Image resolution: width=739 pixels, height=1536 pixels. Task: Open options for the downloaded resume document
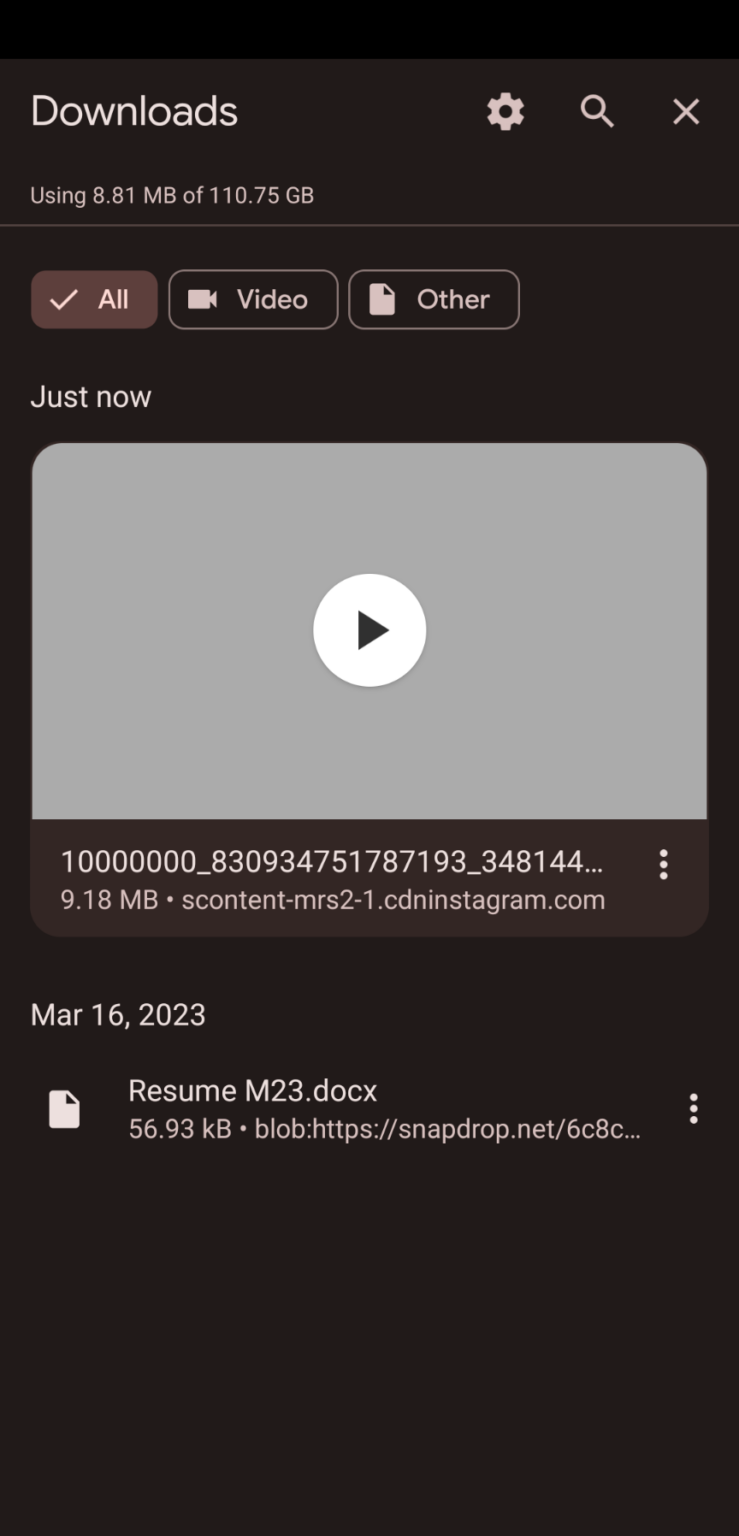click(693, 1108)
